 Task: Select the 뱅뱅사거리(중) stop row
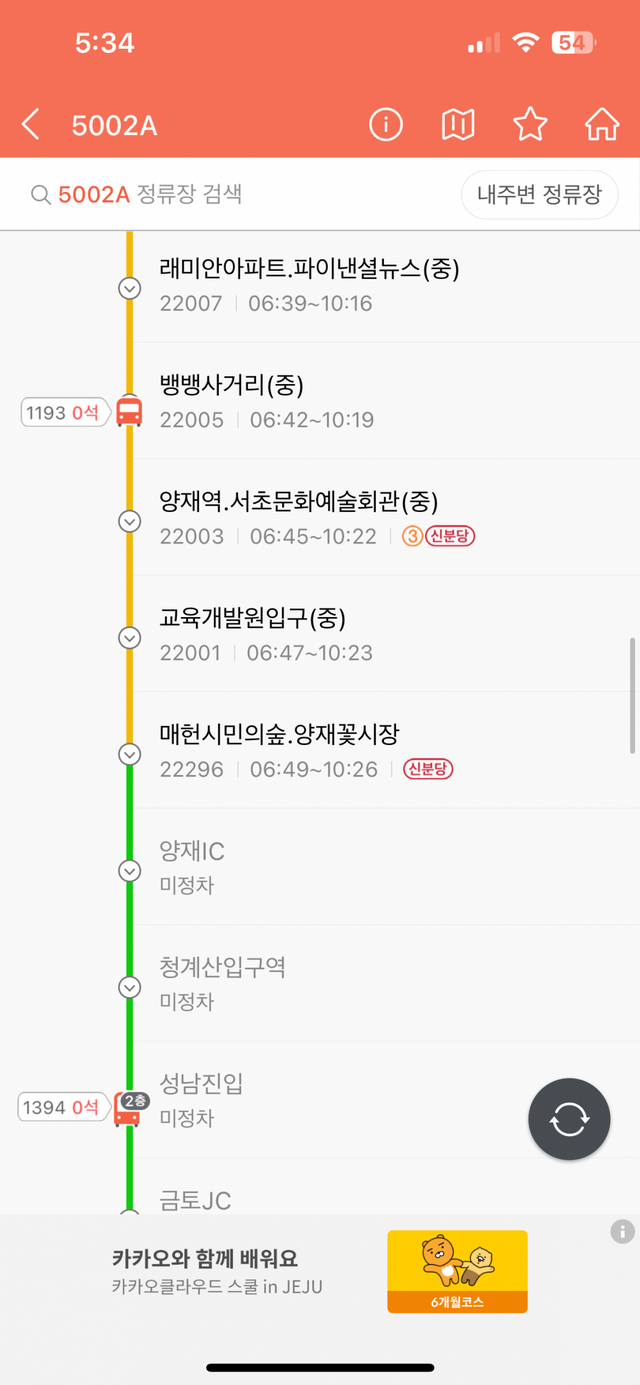[385, 401]
